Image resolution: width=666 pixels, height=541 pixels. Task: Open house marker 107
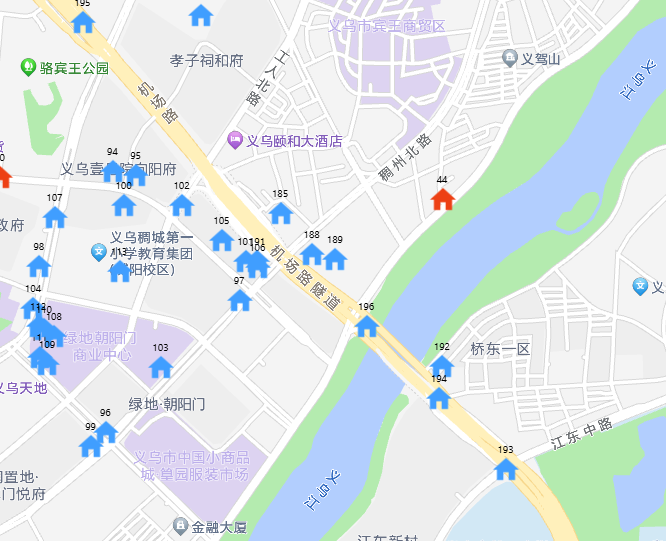tap(55, 217)
